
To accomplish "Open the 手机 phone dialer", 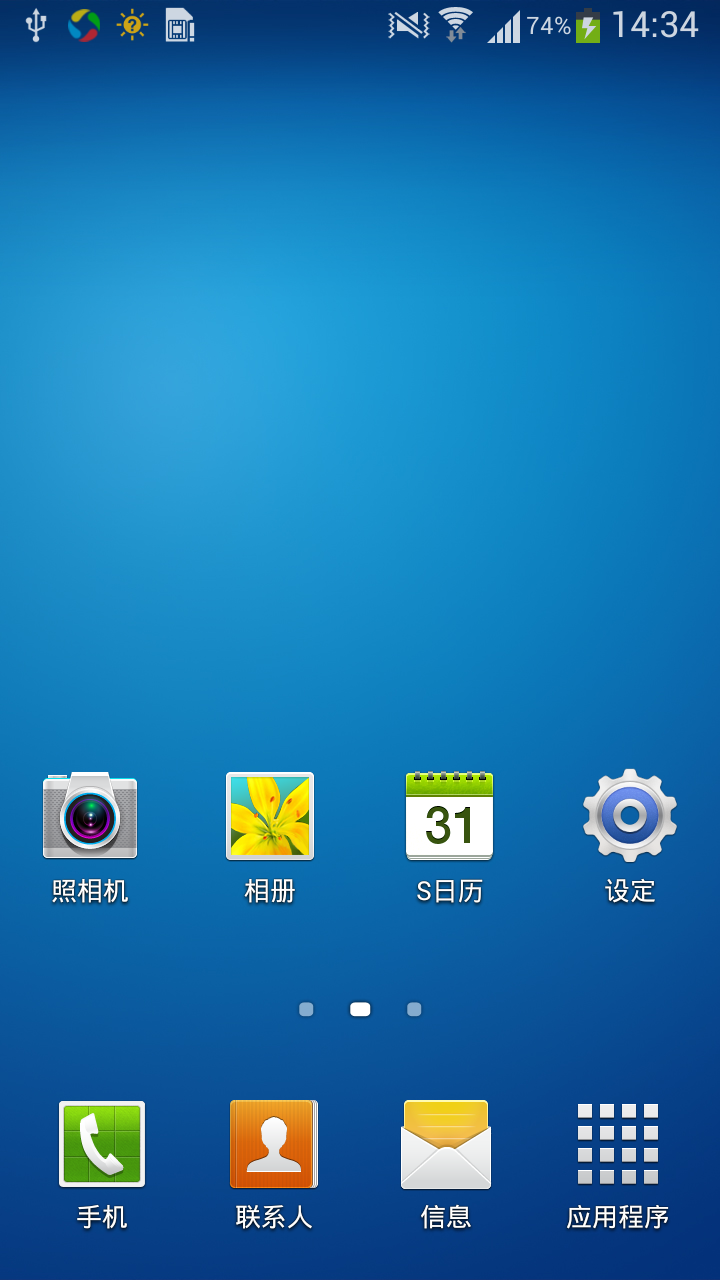I will 102,1145.
